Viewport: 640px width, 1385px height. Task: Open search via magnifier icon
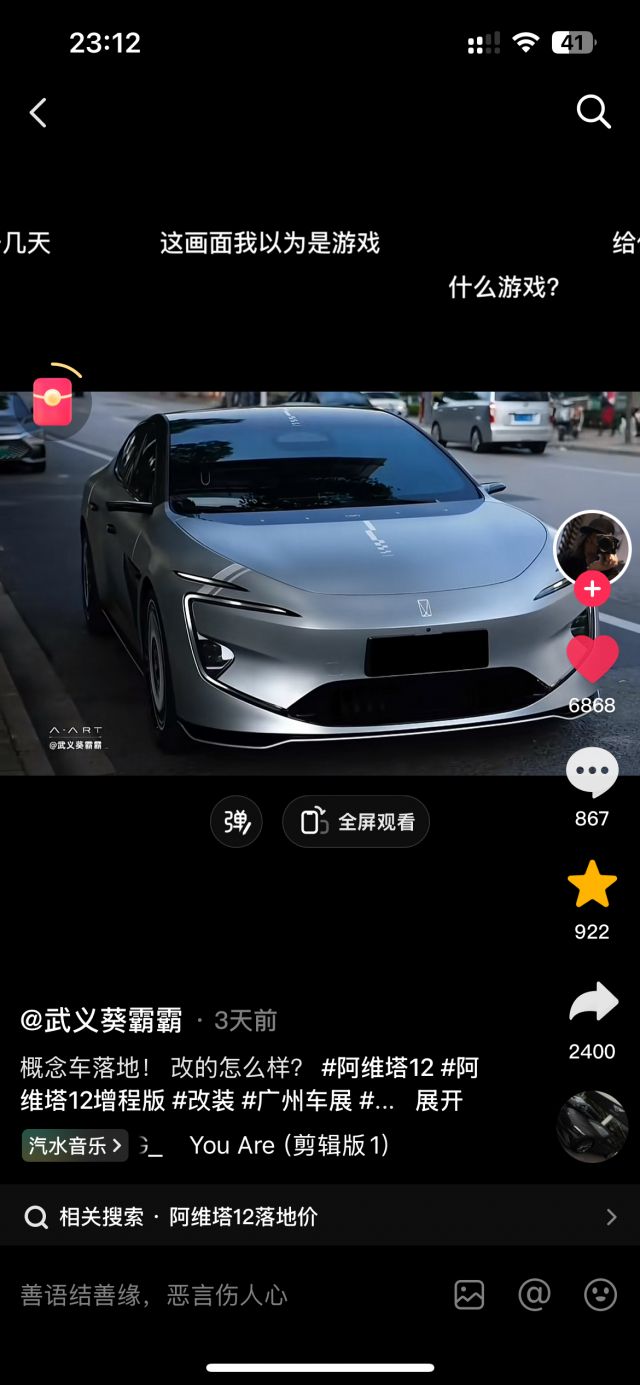pyautogui.click(x=593, y=112)
